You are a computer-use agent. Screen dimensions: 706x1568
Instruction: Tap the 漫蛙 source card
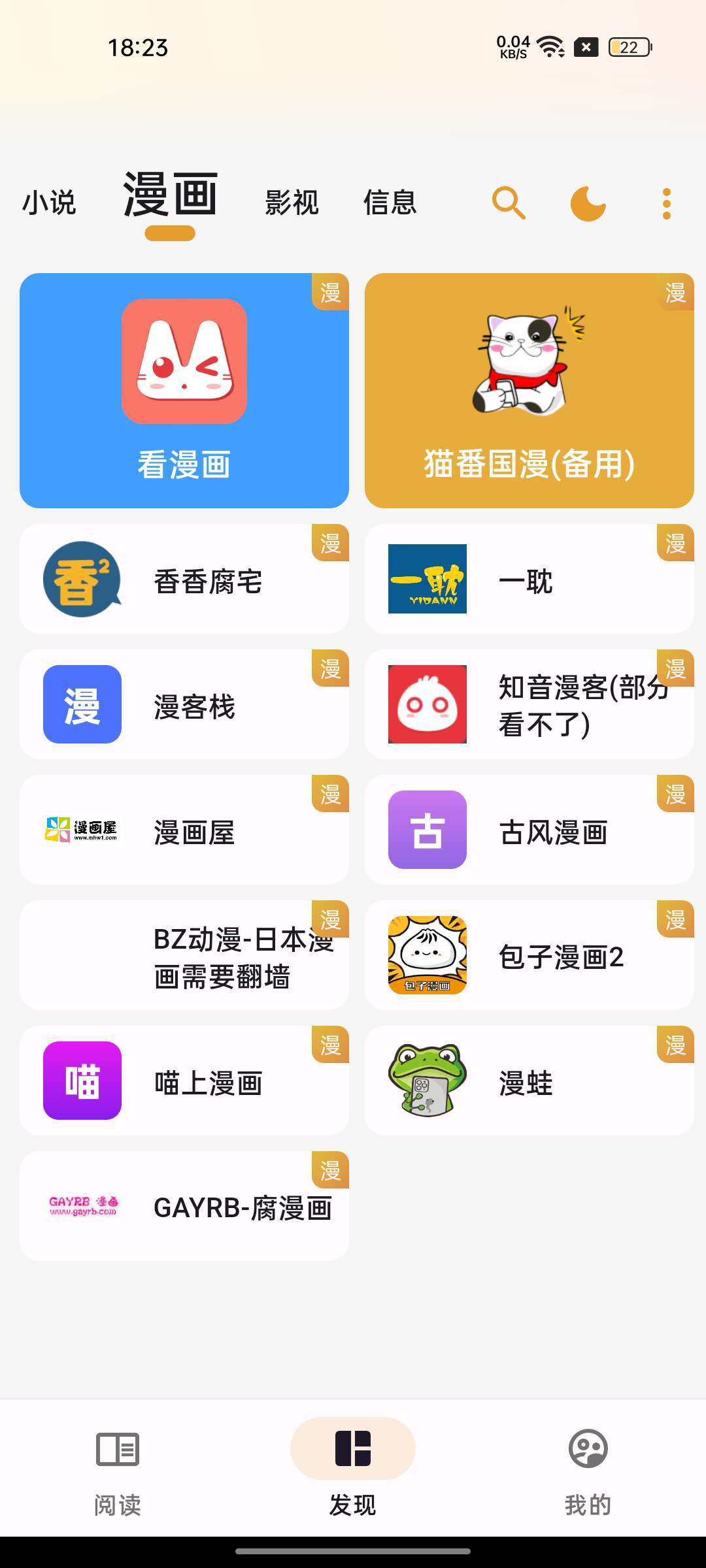(x=529, y=1081)
